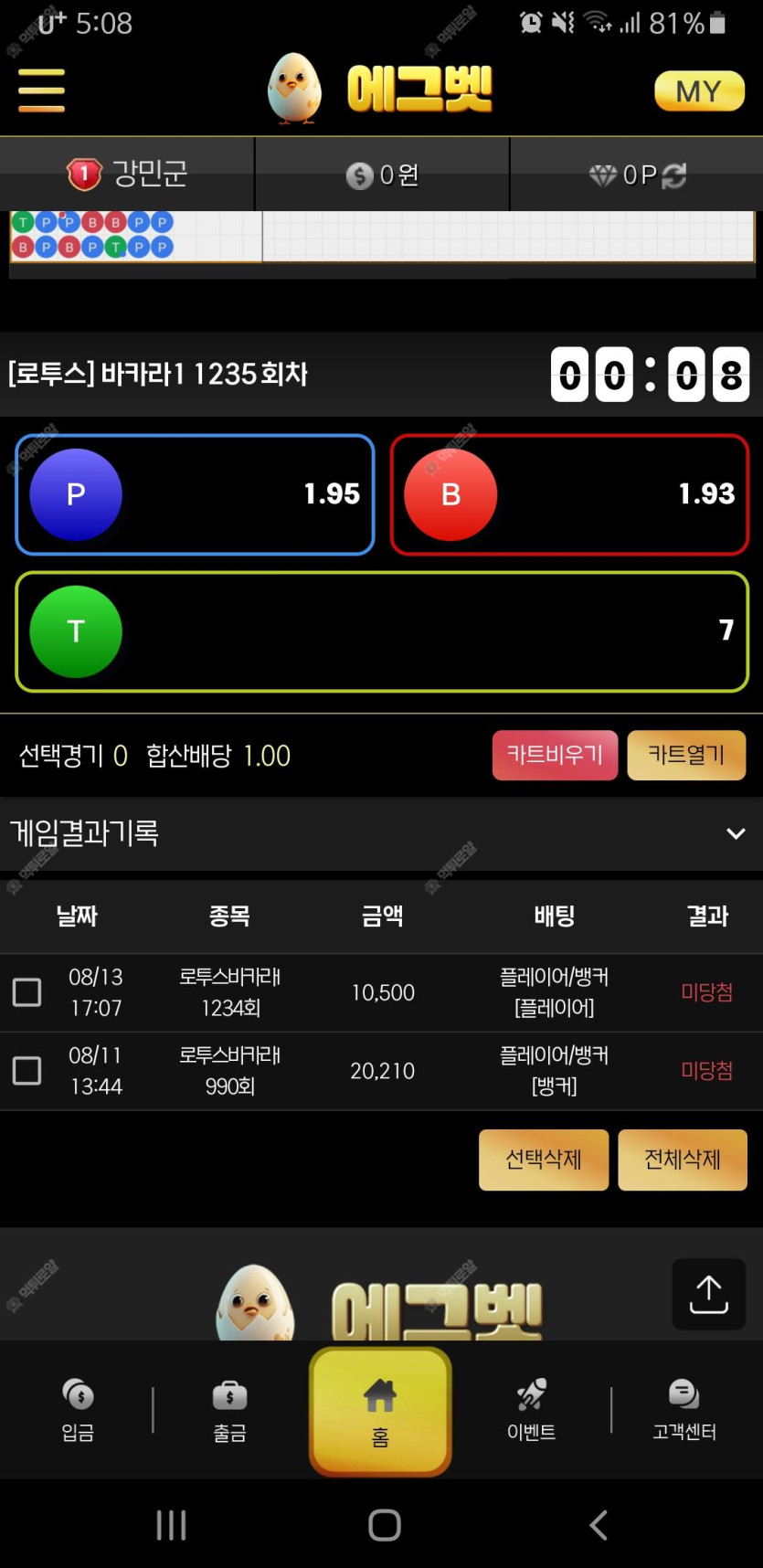The height and width of the screenshot is (1568, 763).
Task: Select the Banker bet at 1.93
Action: (569, 494)
